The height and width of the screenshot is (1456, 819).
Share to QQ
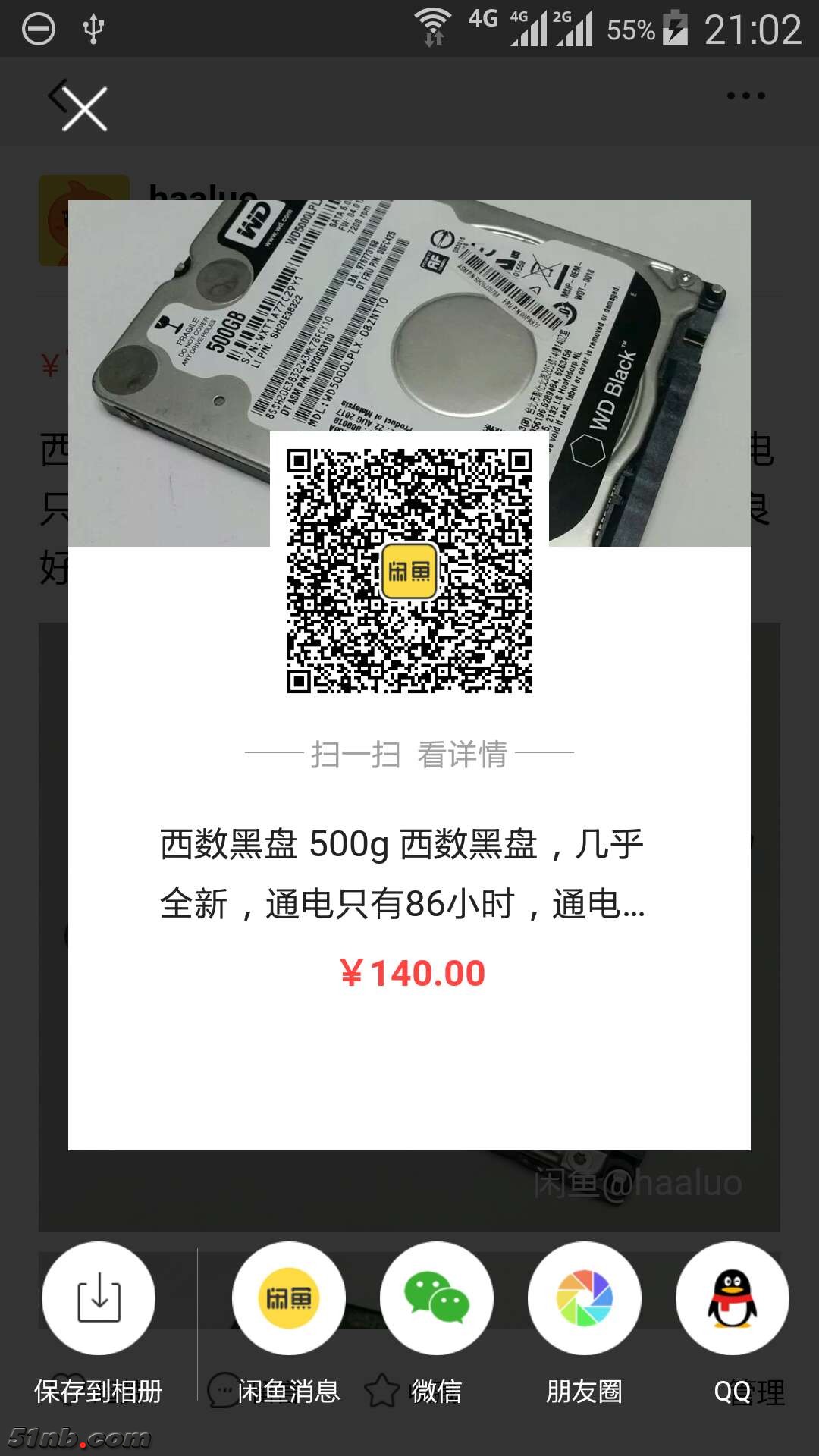coord(732,1298)
